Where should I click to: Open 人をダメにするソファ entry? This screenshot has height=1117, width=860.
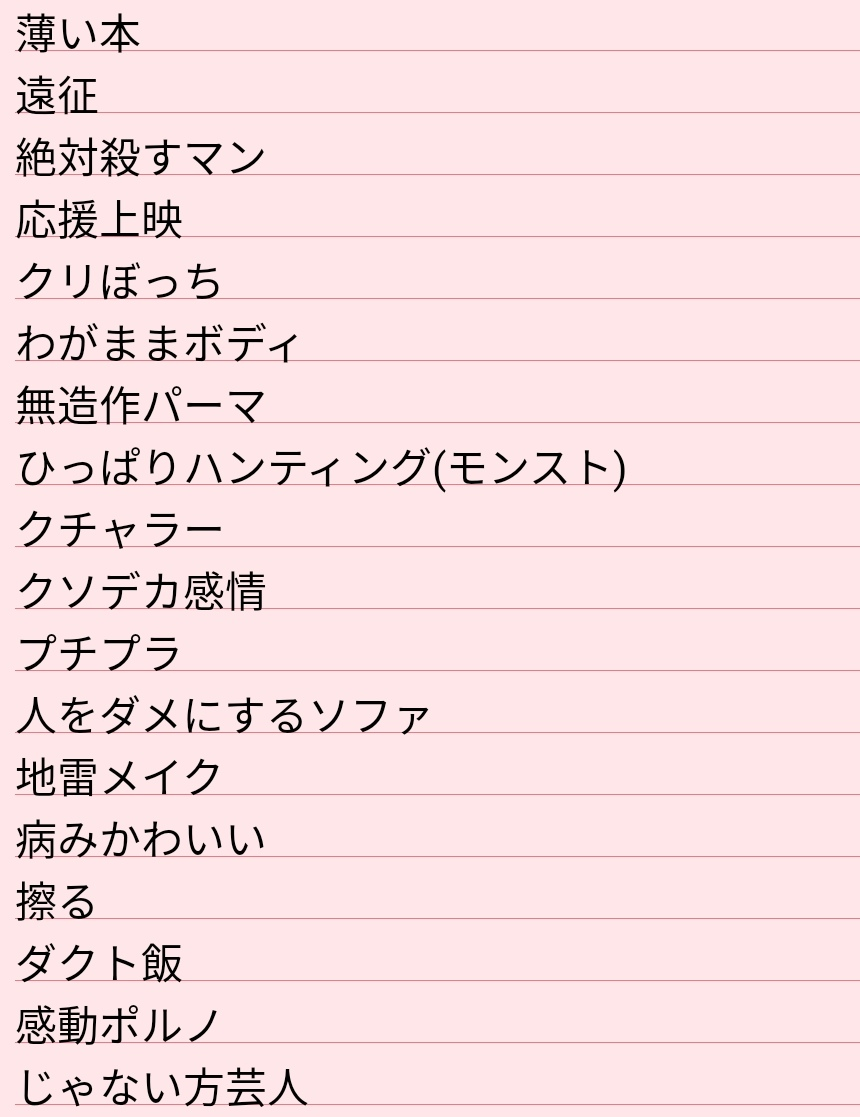[x=223, y=716]
